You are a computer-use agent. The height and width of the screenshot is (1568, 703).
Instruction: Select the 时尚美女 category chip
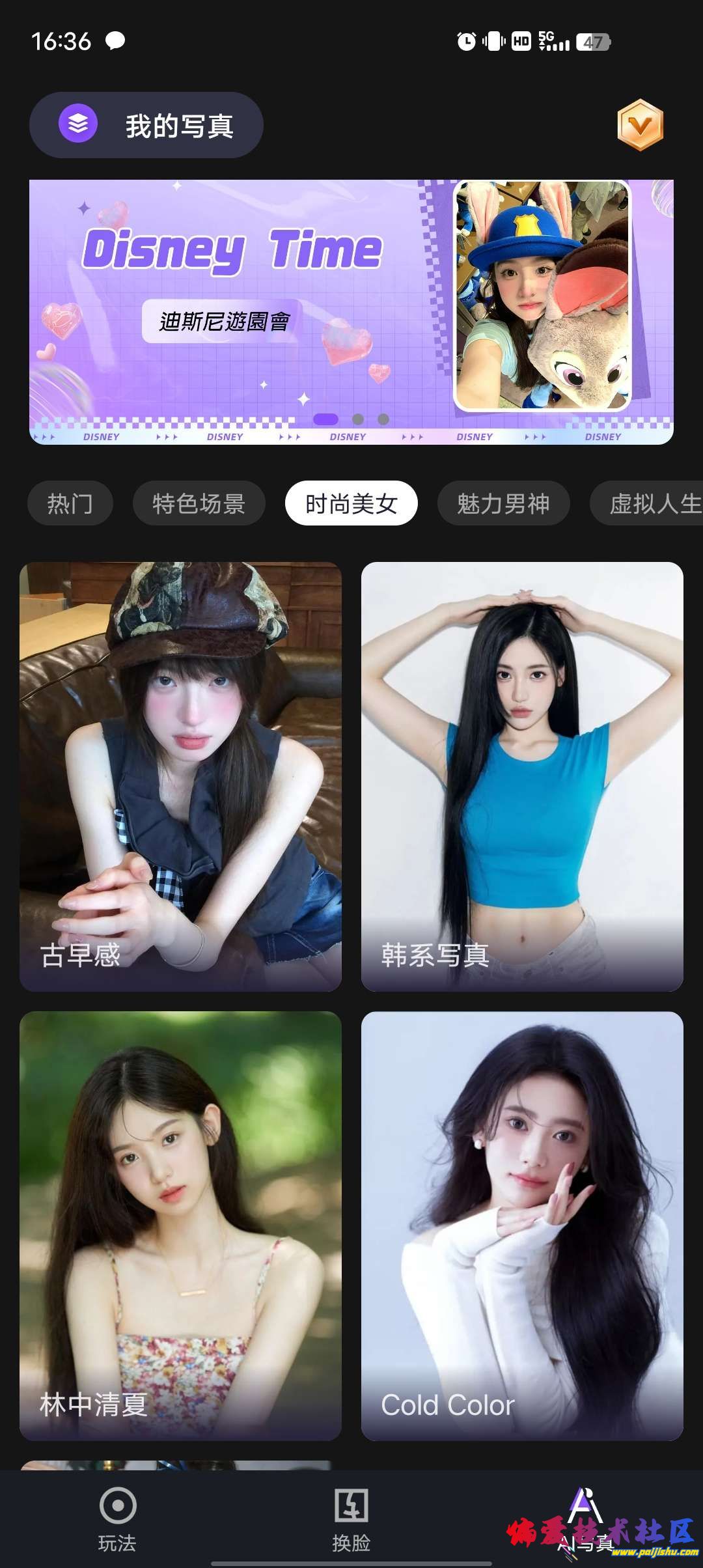pos(351,503)
